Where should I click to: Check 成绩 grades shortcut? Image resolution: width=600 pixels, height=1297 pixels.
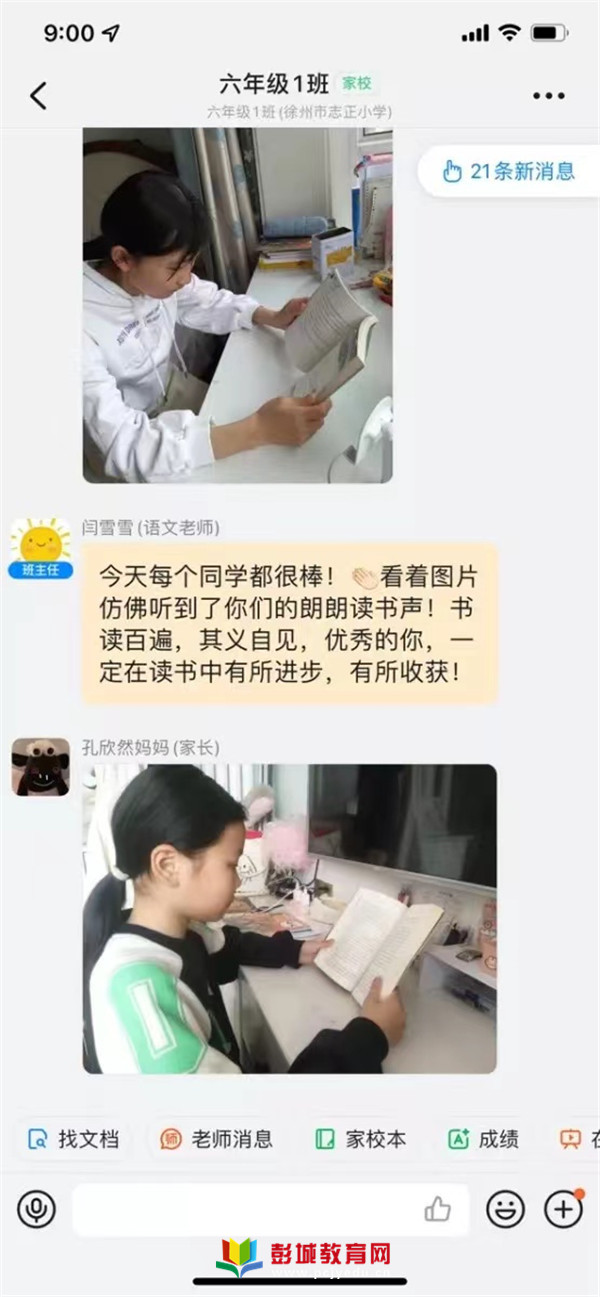coord(484,1139)
